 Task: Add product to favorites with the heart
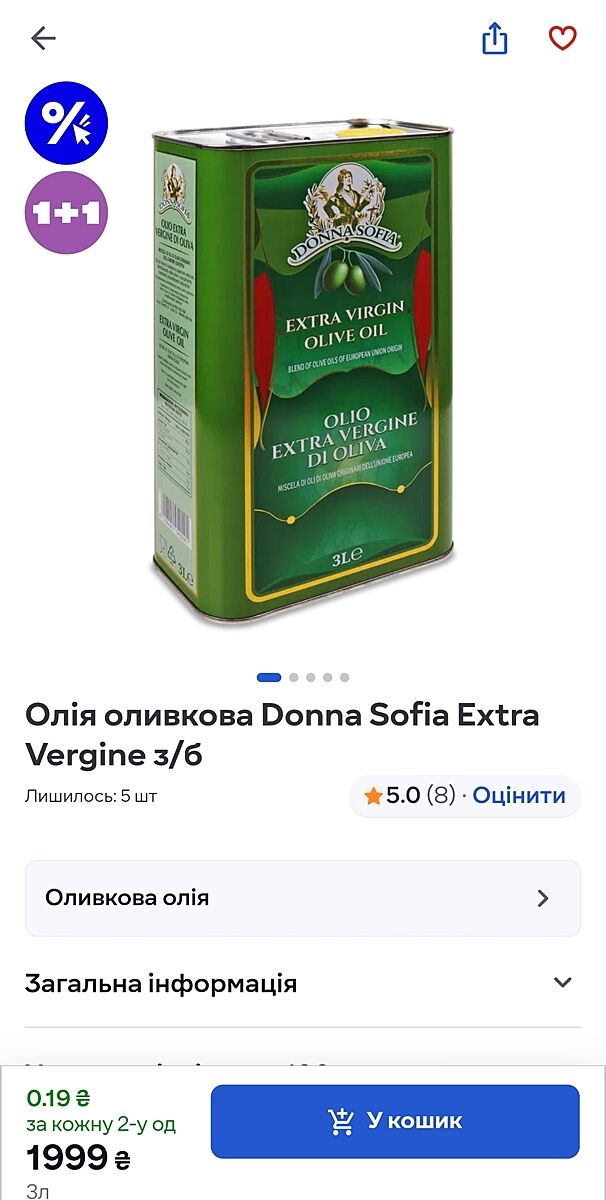click(x=563, y=39)
